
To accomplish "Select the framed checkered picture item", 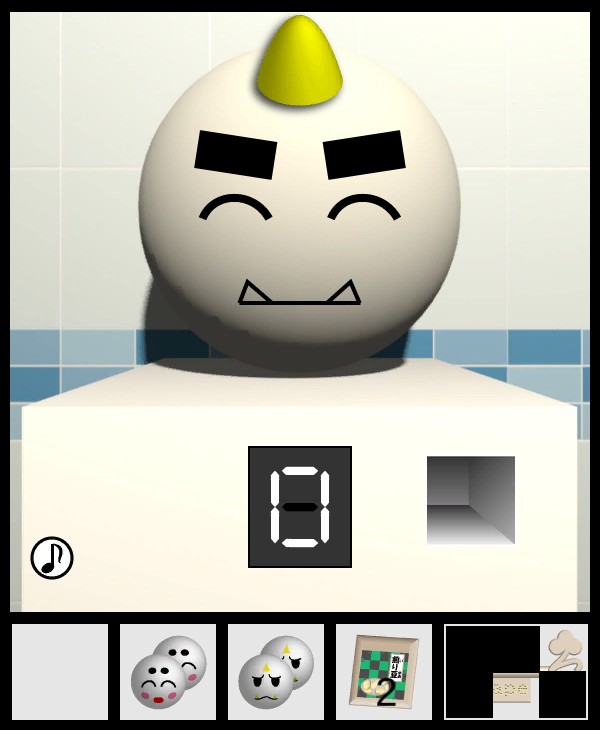I will tap(384, 672).
